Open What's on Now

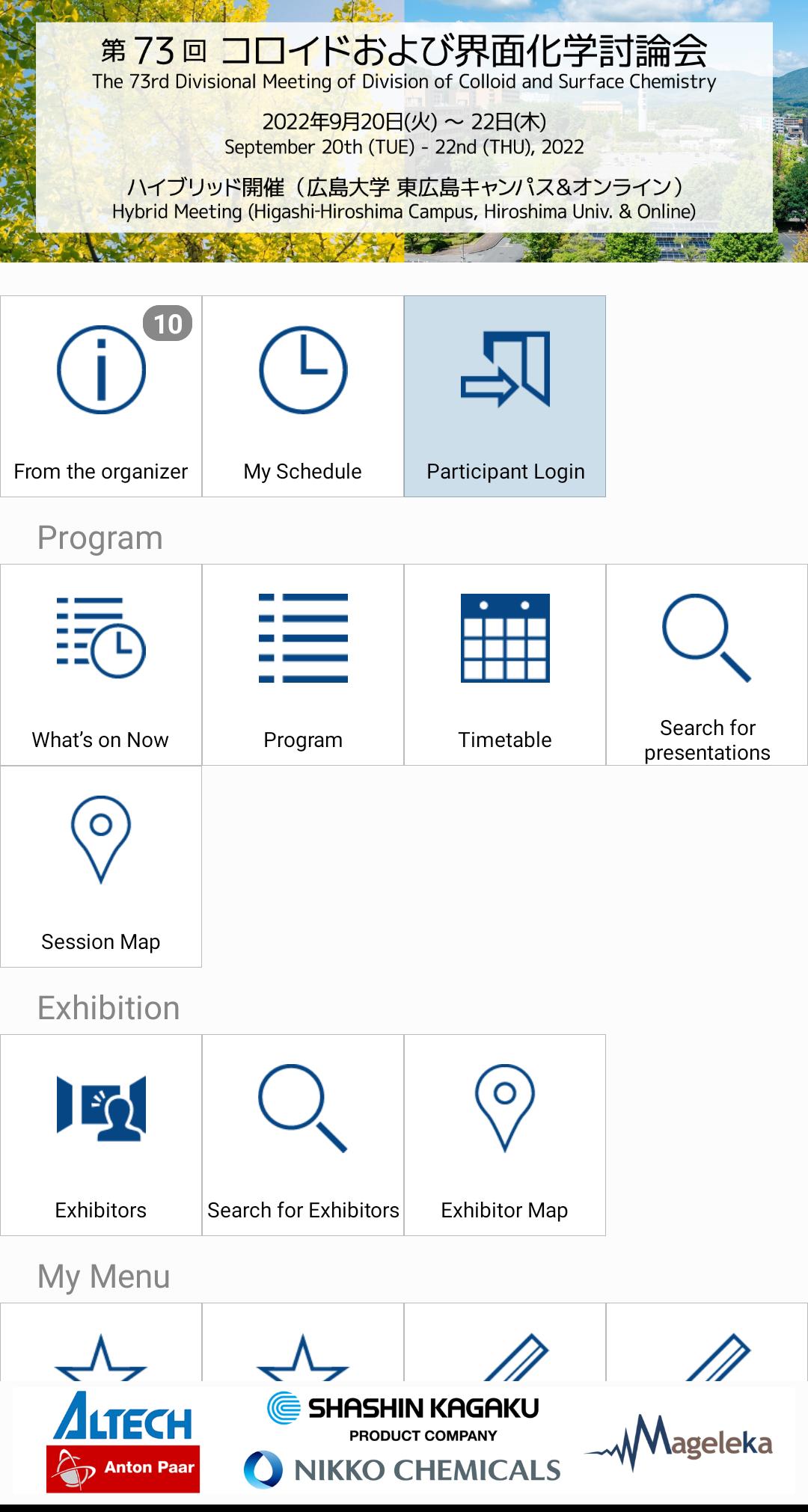click(101, 665)
